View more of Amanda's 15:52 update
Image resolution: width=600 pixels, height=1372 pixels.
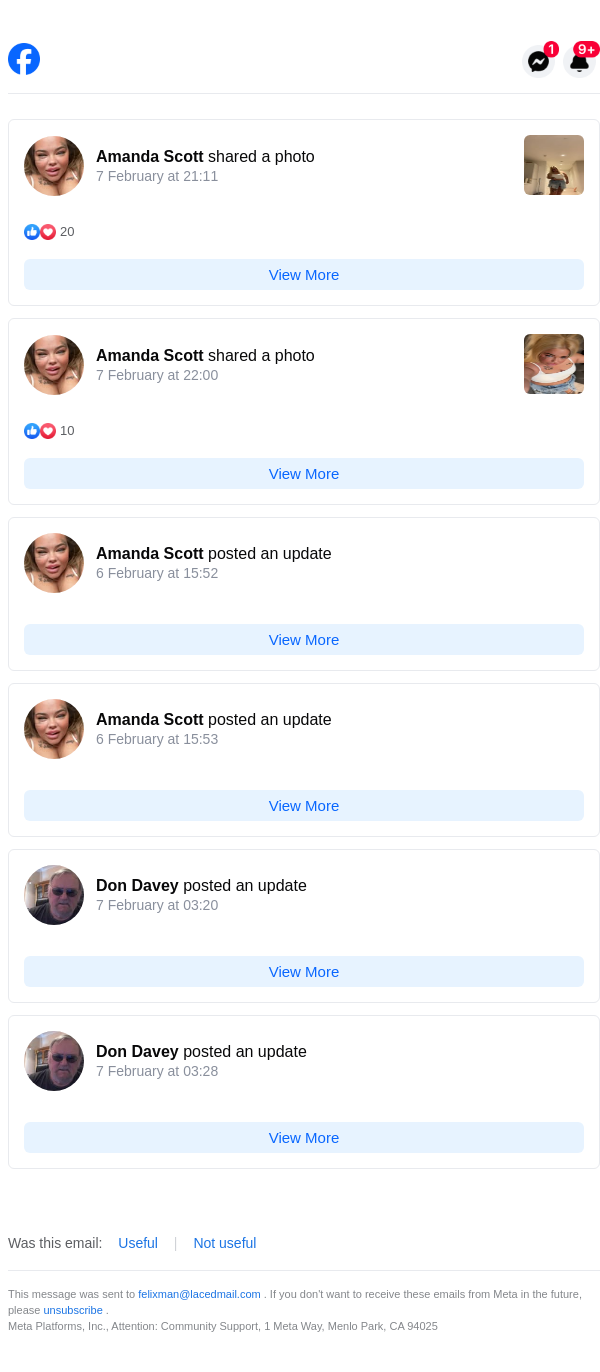pyautogui.click(x=304, y=640)
